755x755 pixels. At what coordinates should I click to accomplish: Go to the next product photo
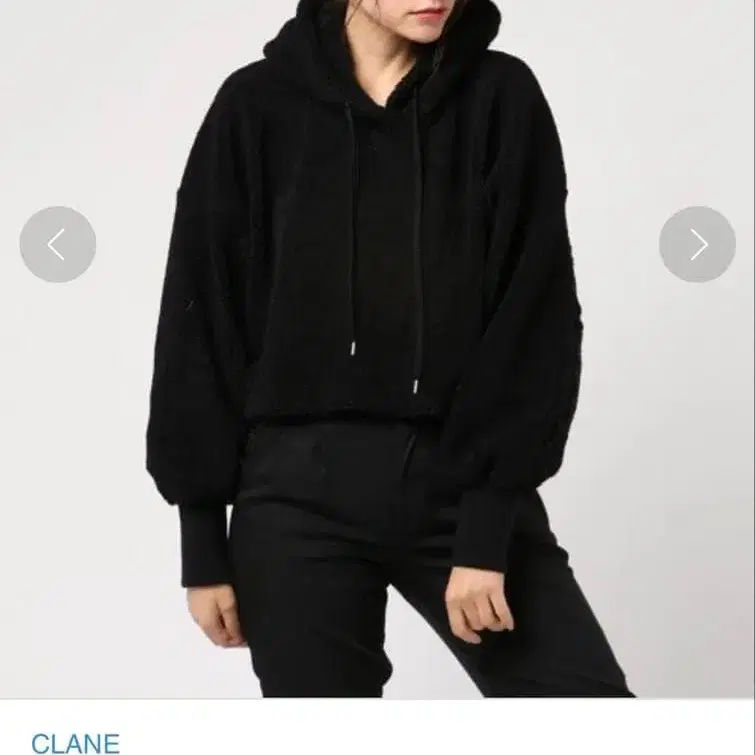point(697,244)
